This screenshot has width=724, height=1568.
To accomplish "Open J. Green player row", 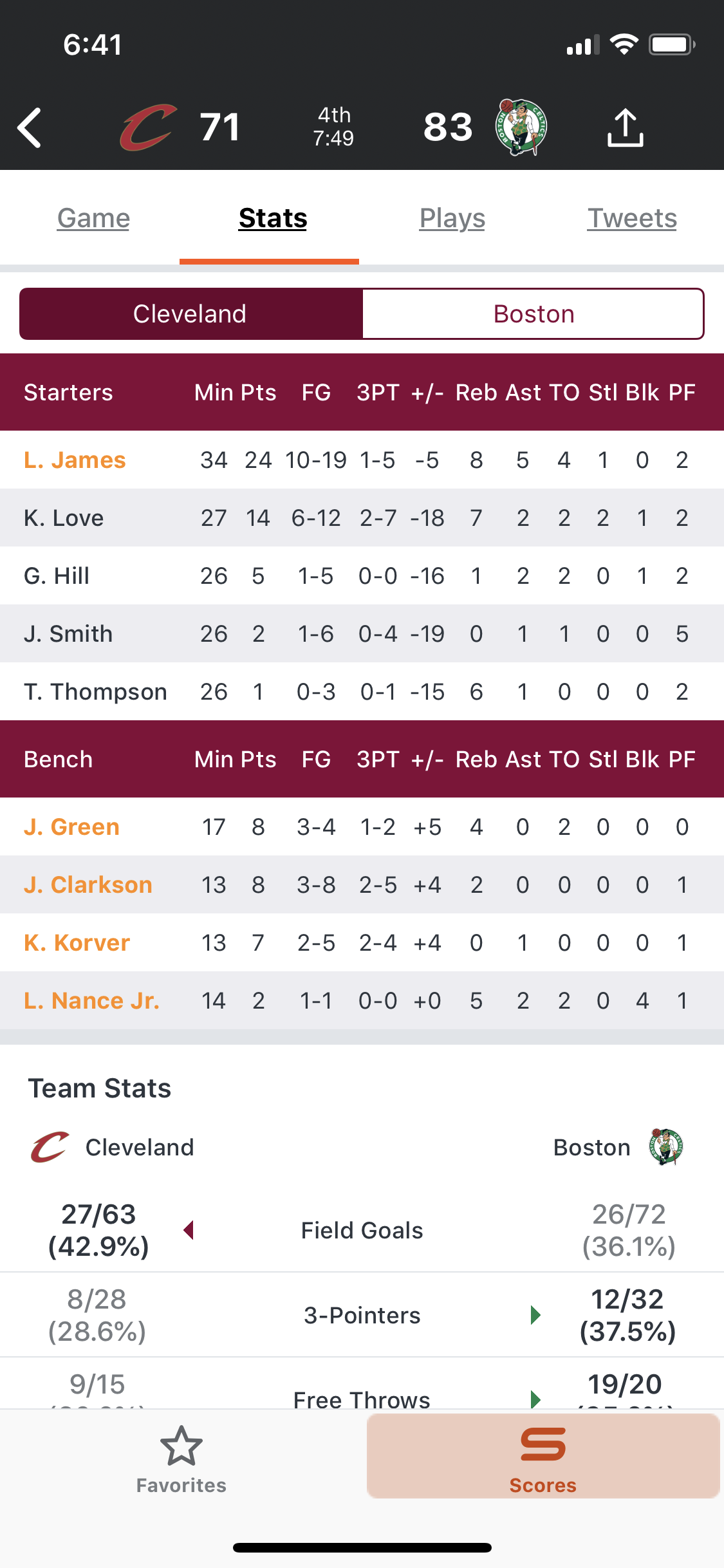I will pos(362,827).
